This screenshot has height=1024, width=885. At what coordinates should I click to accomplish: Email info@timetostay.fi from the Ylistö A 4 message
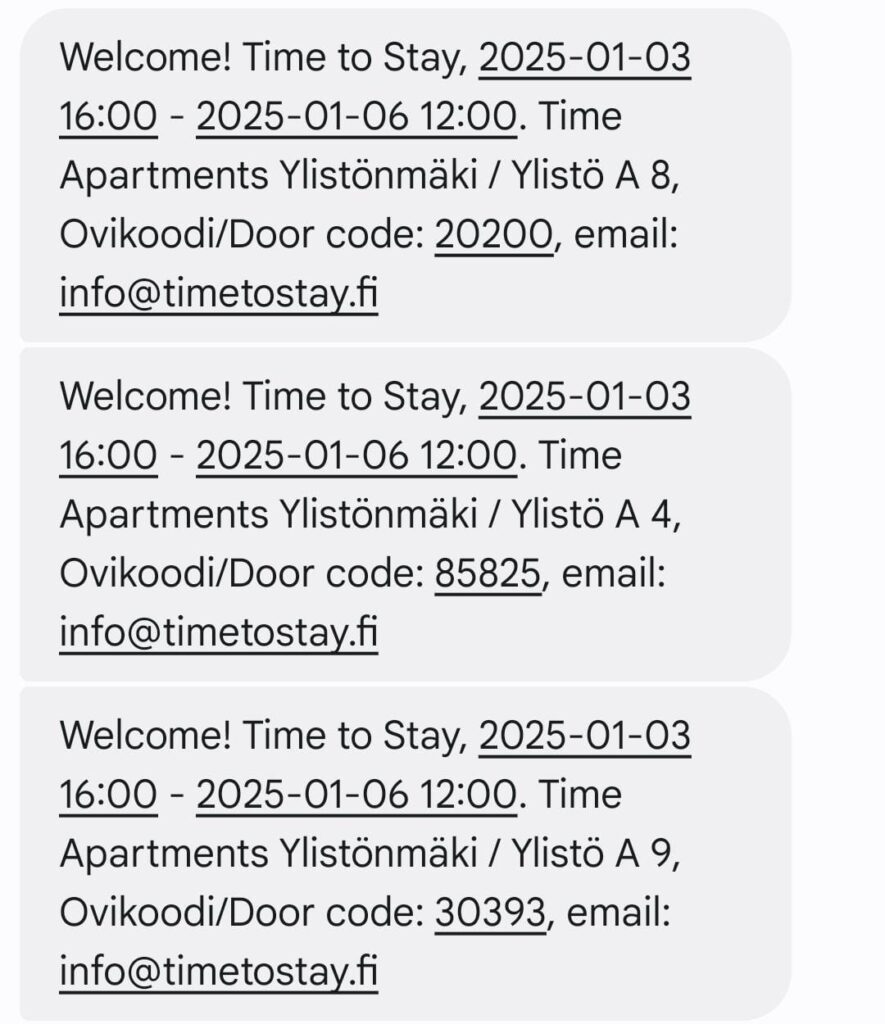pyautogui.click(x=218, y=633)
